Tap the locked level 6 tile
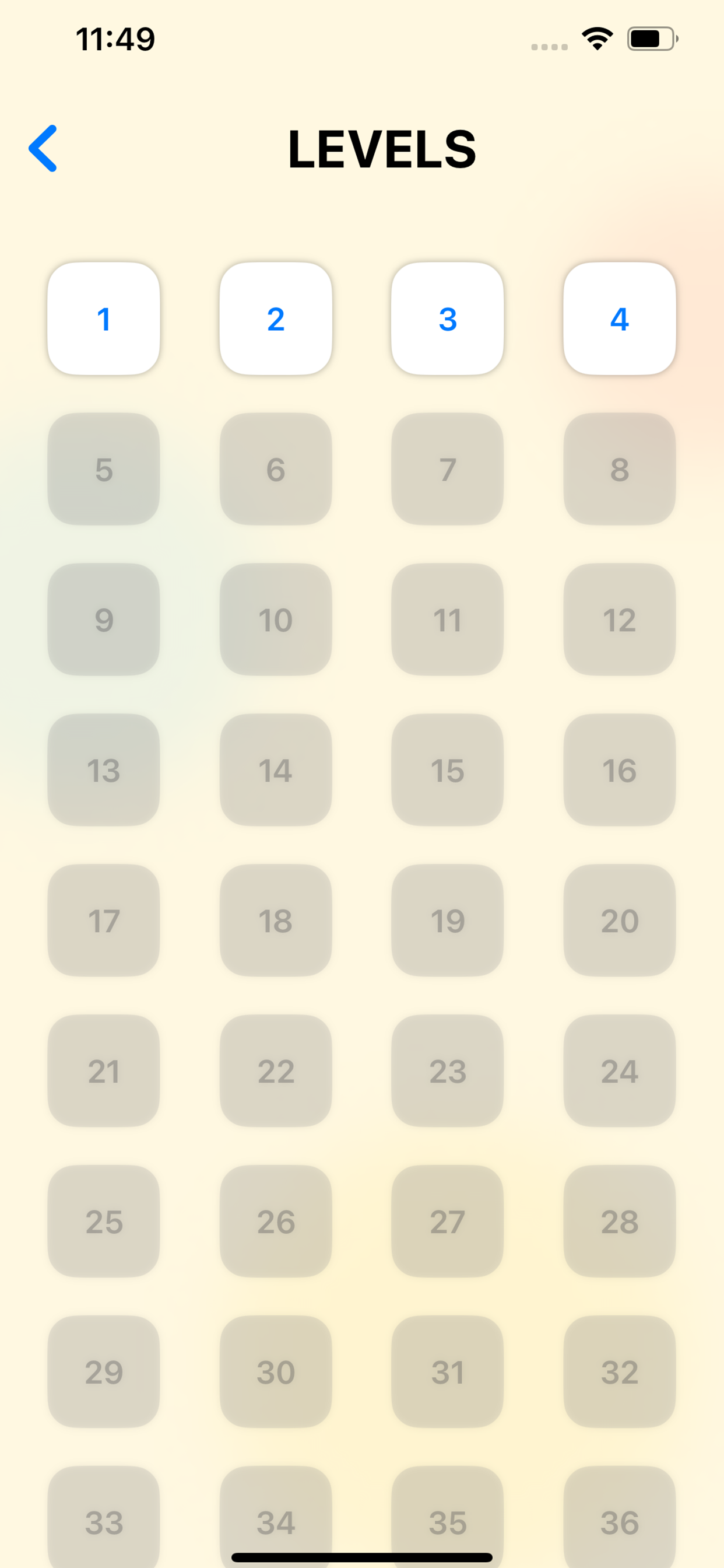 [276, 468]
